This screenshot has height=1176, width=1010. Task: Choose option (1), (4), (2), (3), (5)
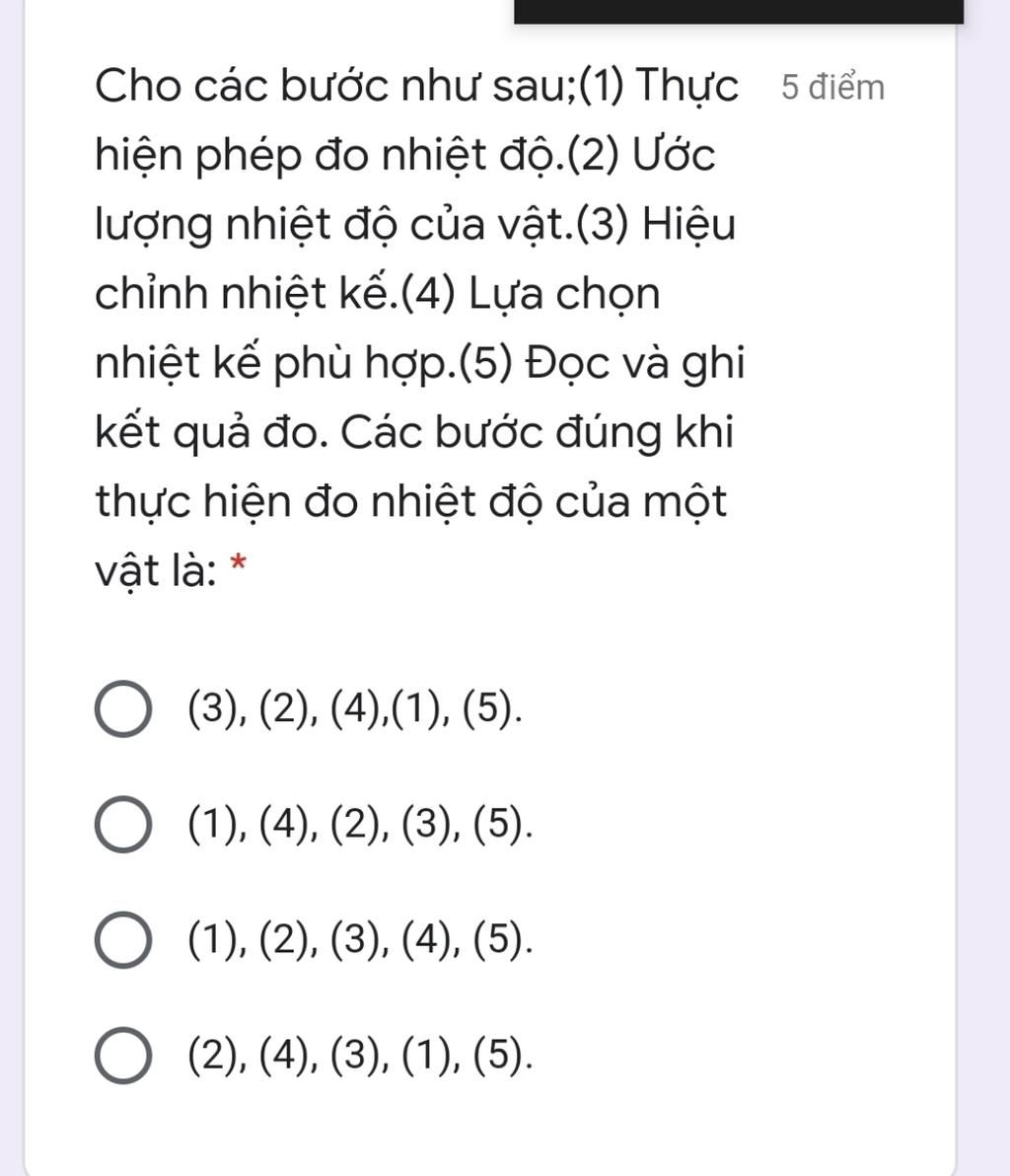coord(123,825)
